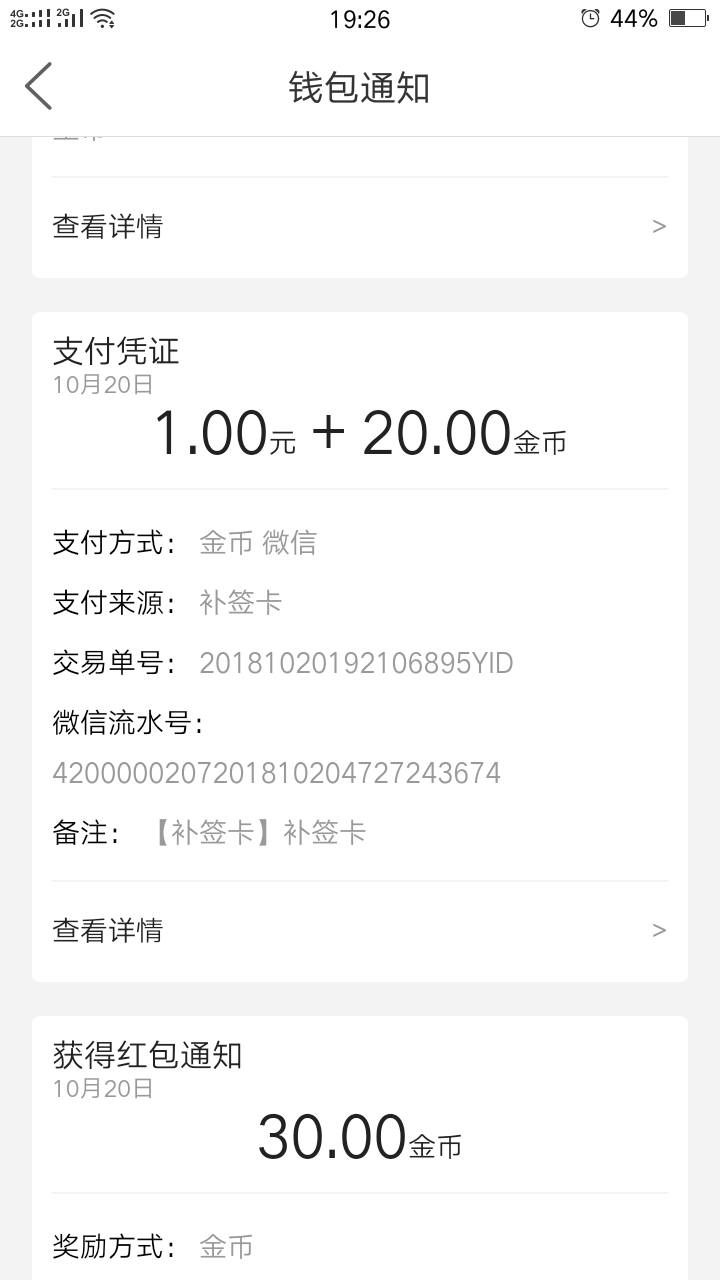The width and height of the screenshot is (720, 1280).
Task: Go back from 钱包通知 page
Action: pyautogui.click(x=39, y=87)
